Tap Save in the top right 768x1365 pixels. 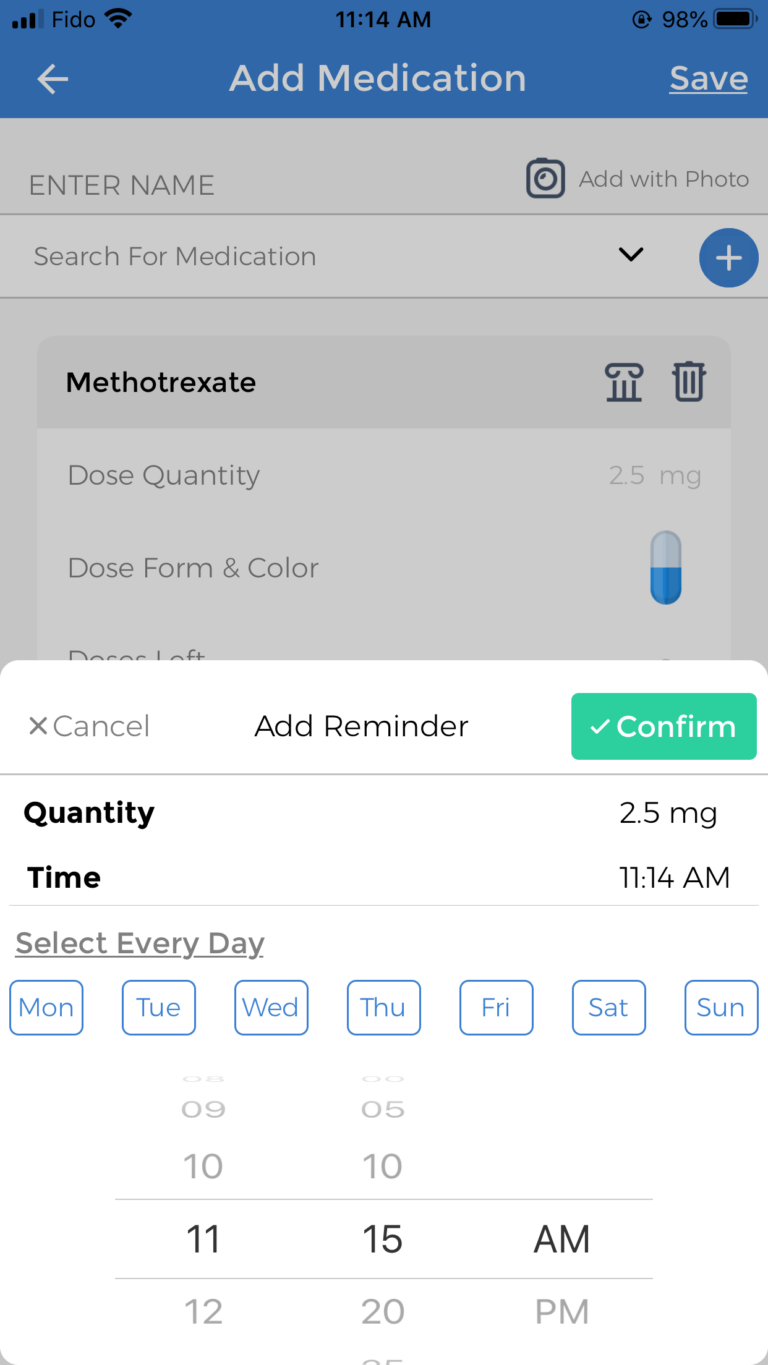coord(708,78)
